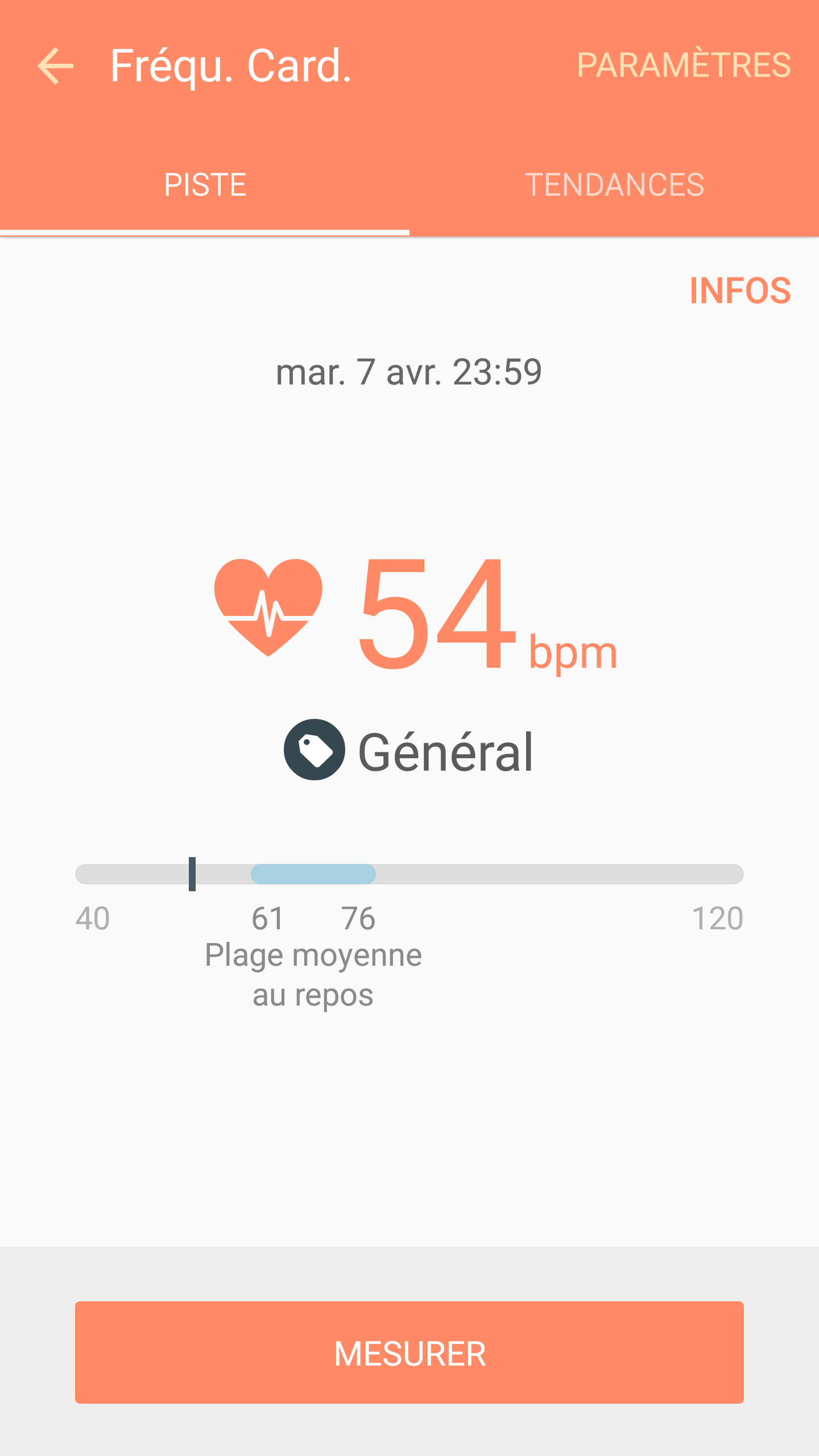This screenshot has width=819, height=1456.
Task: Go back using the arrow icon
Action: (x=55, y=66)
